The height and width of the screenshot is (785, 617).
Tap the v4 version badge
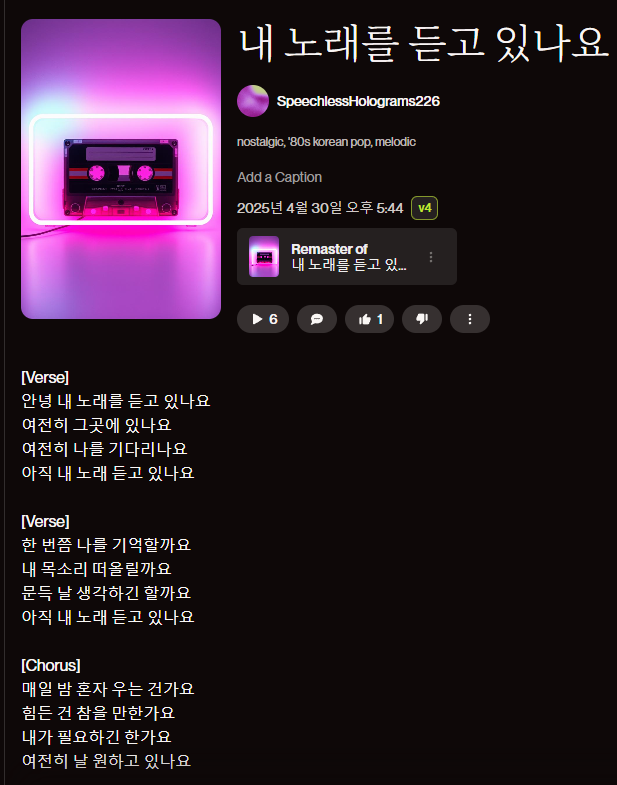tap(425, 208)
